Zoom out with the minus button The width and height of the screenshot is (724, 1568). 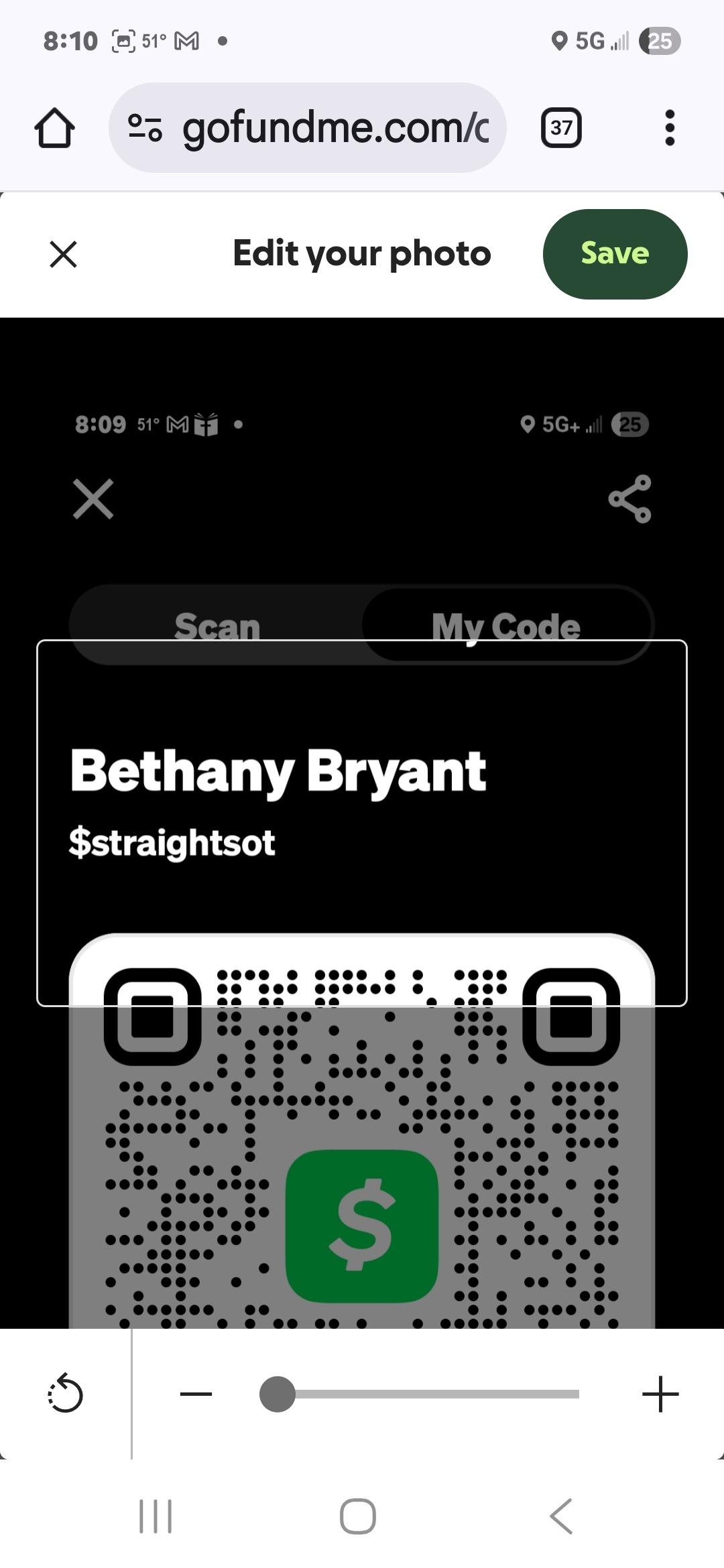(196, 1394)
